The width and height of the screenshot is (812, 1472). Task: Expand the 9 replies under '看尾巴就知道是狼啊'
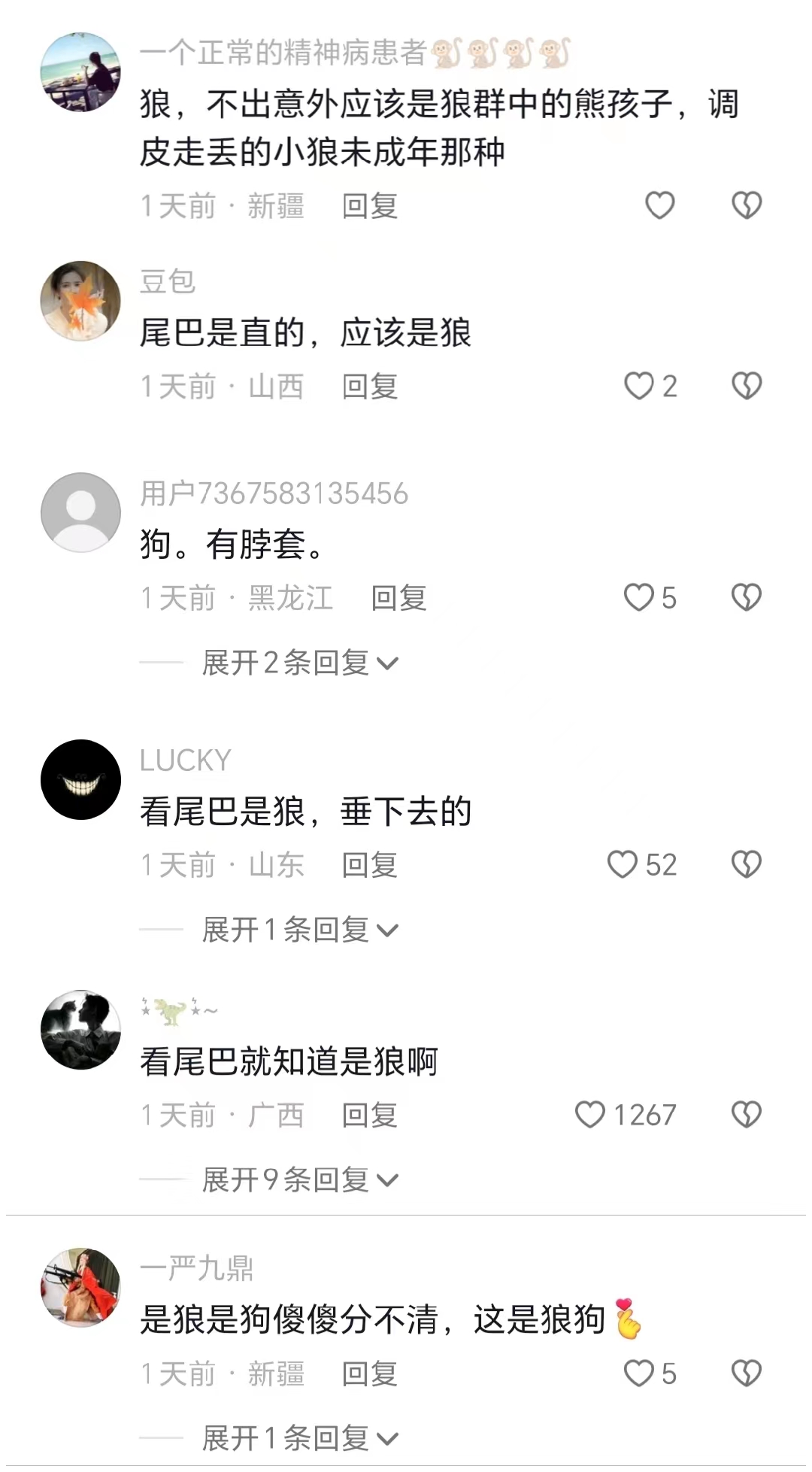299,1180
